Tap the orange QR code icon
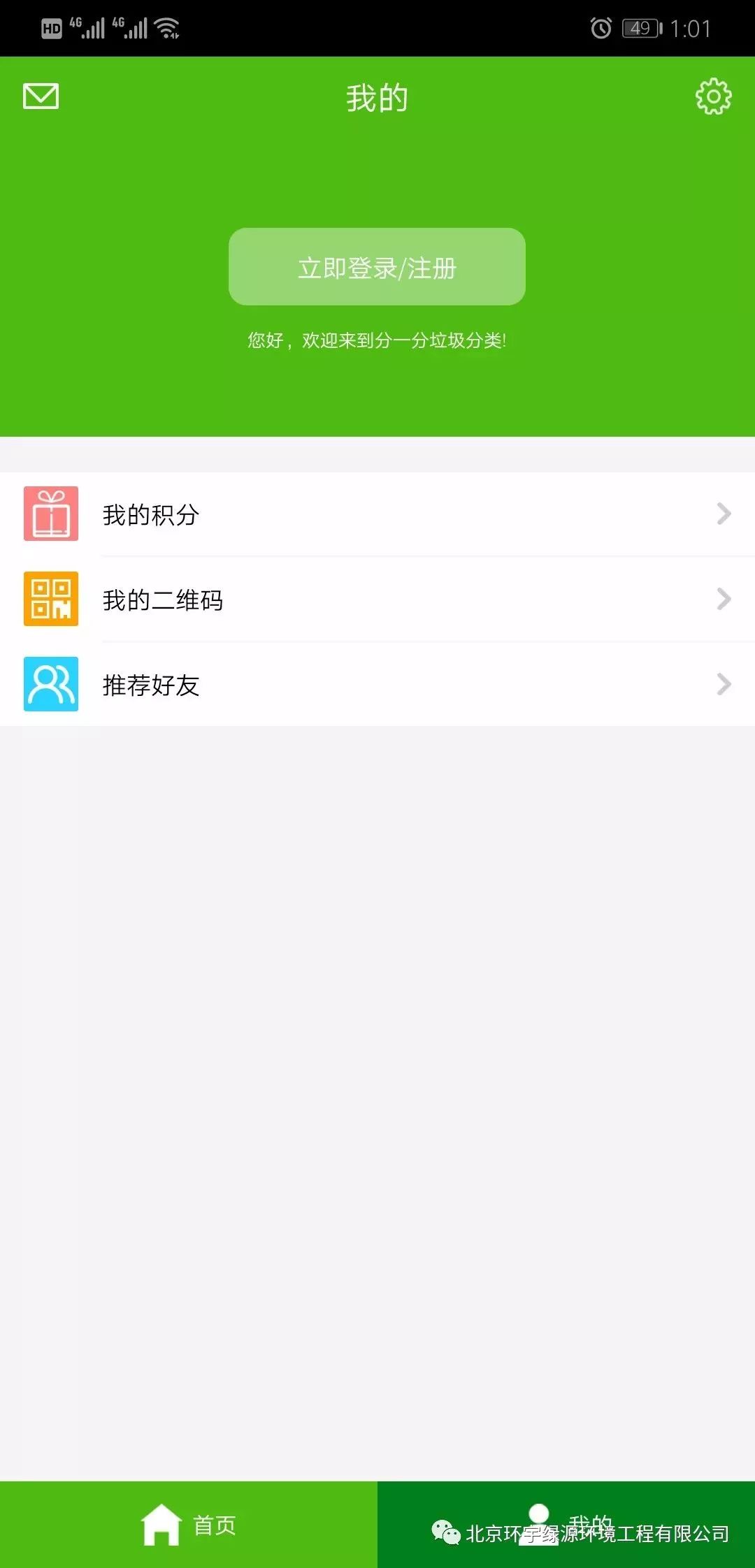Viewport: 755px width, 1568px height. coord(51,600)
